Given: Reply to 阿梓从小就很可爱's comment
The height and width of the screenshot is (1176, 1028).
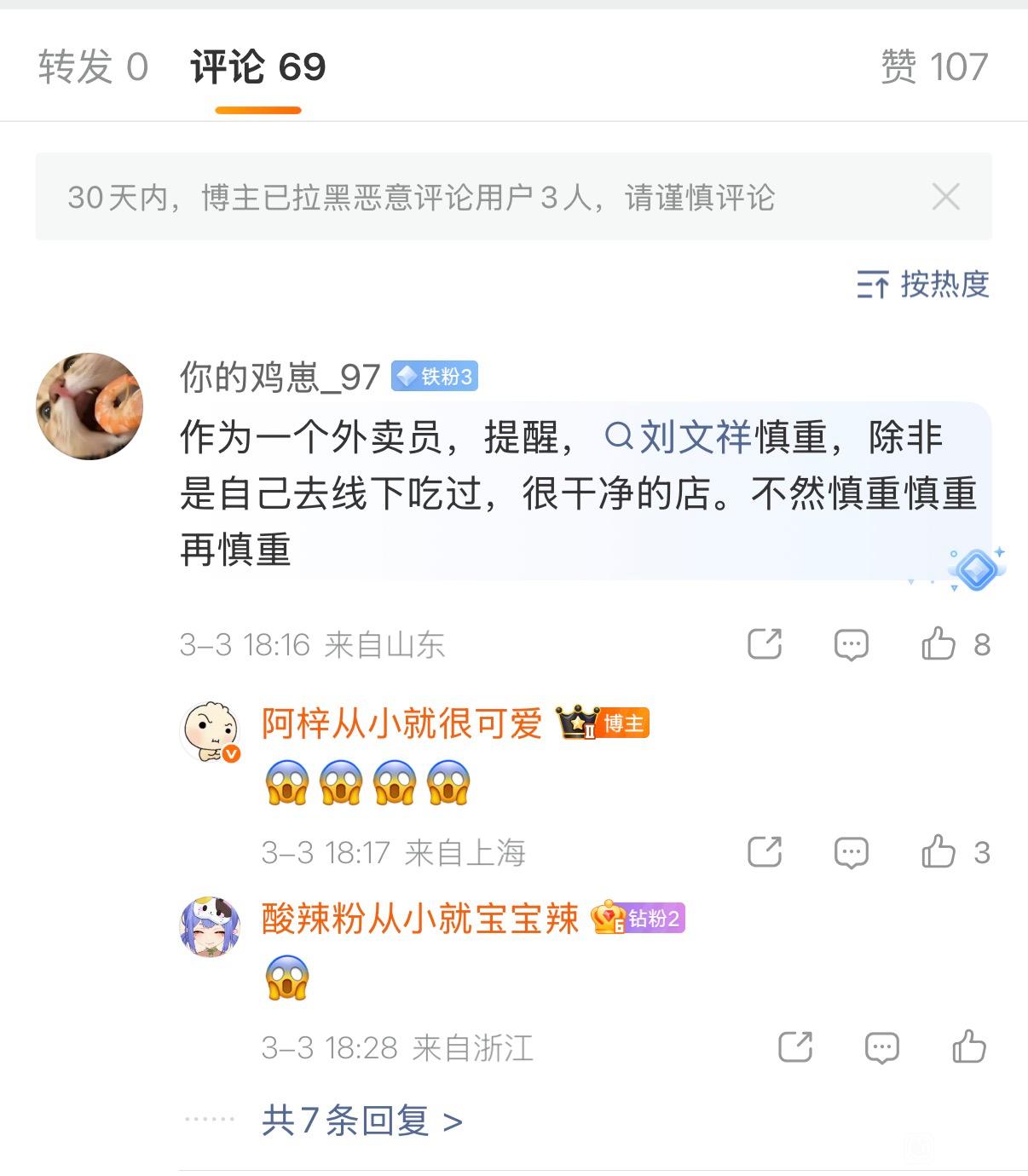Looking at the screenshot, I should [x=851, y=852].
